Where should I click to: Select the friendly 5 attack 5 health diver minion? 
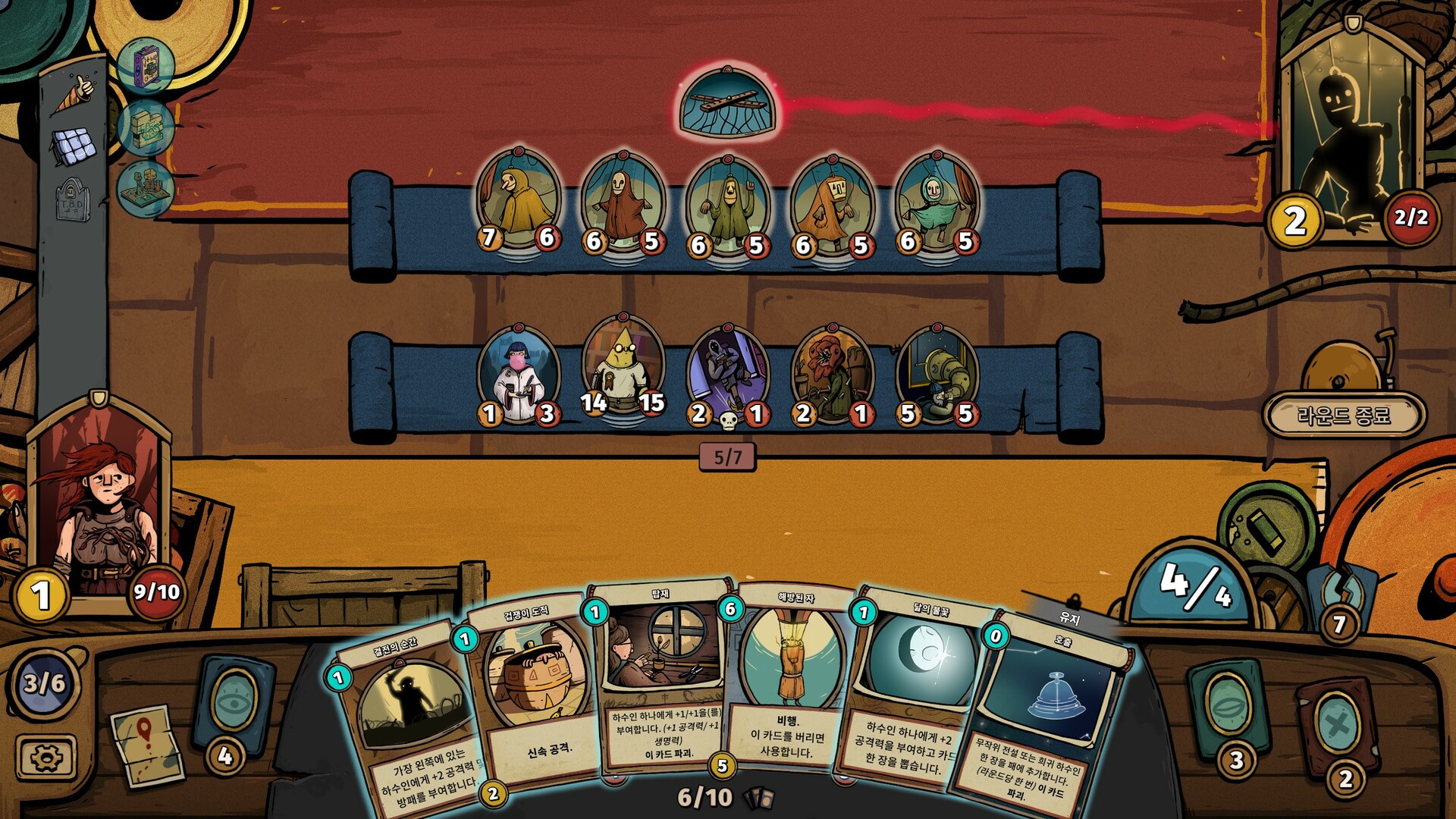point(936,375)
